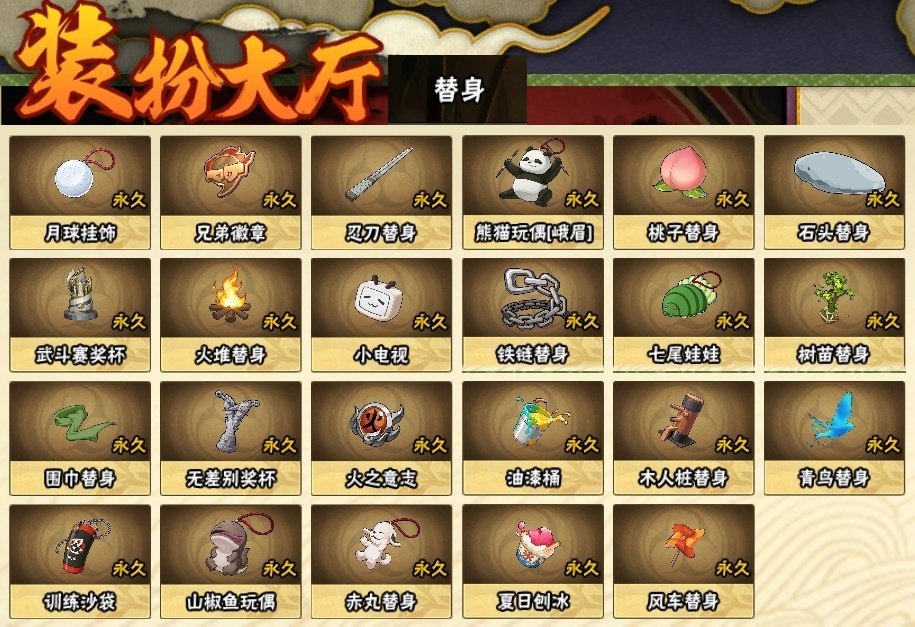
Task: Select the 油漆桶 item
Action: click(533, 437)
